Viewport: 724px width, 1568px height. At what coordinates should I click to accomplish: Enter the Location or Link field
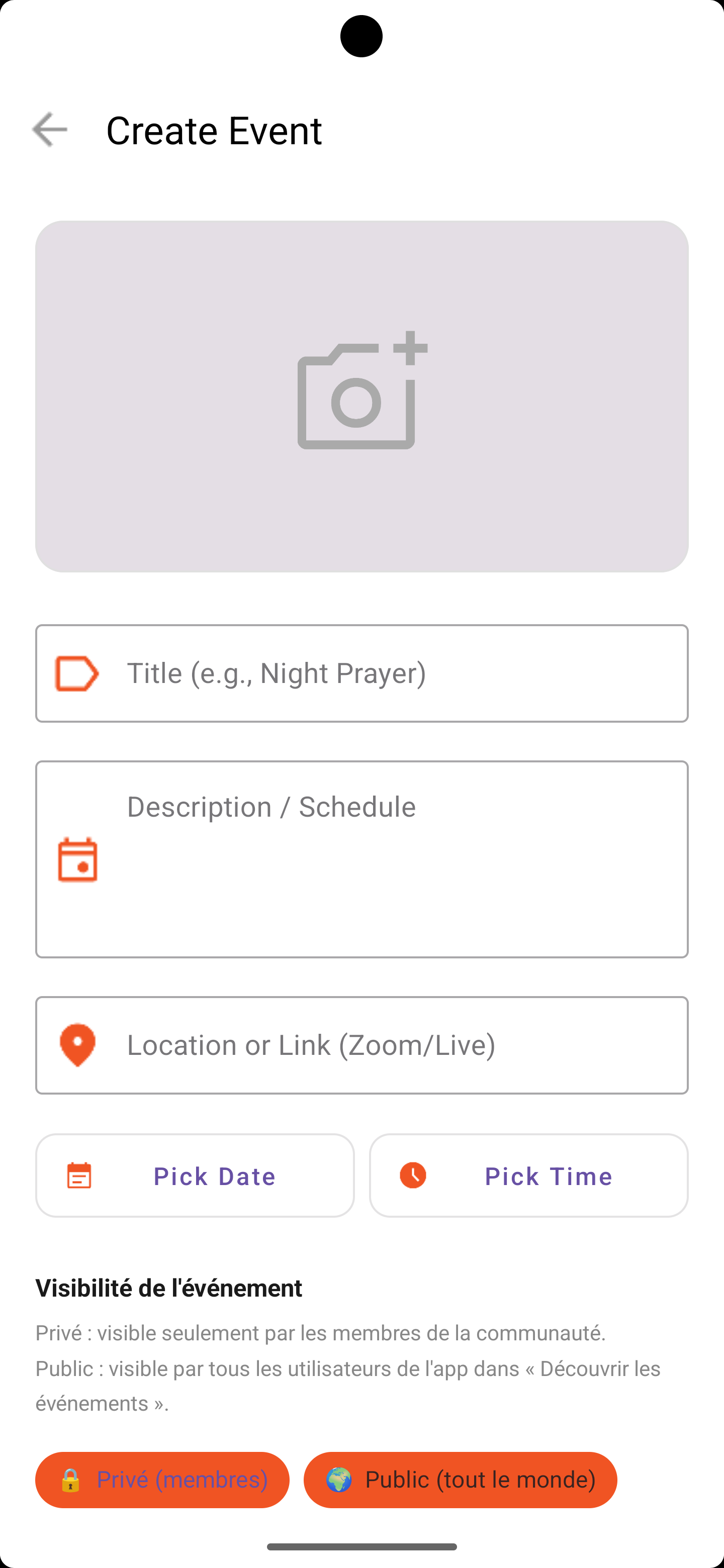point(361,1045)
